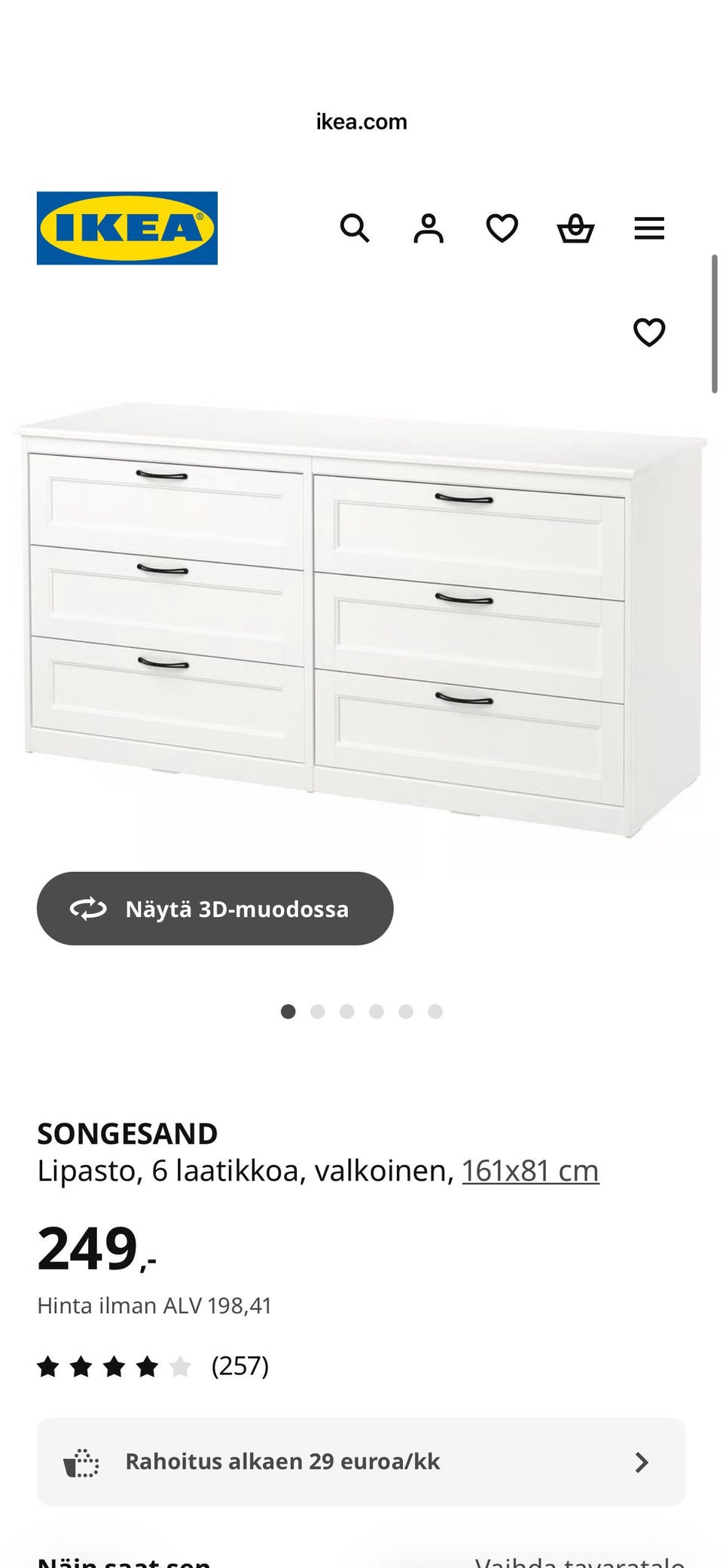Viewport: 723px width, 1568px height.
Task: Tap the Vaihda tavaratalo link
Action: coord(580,1560)
